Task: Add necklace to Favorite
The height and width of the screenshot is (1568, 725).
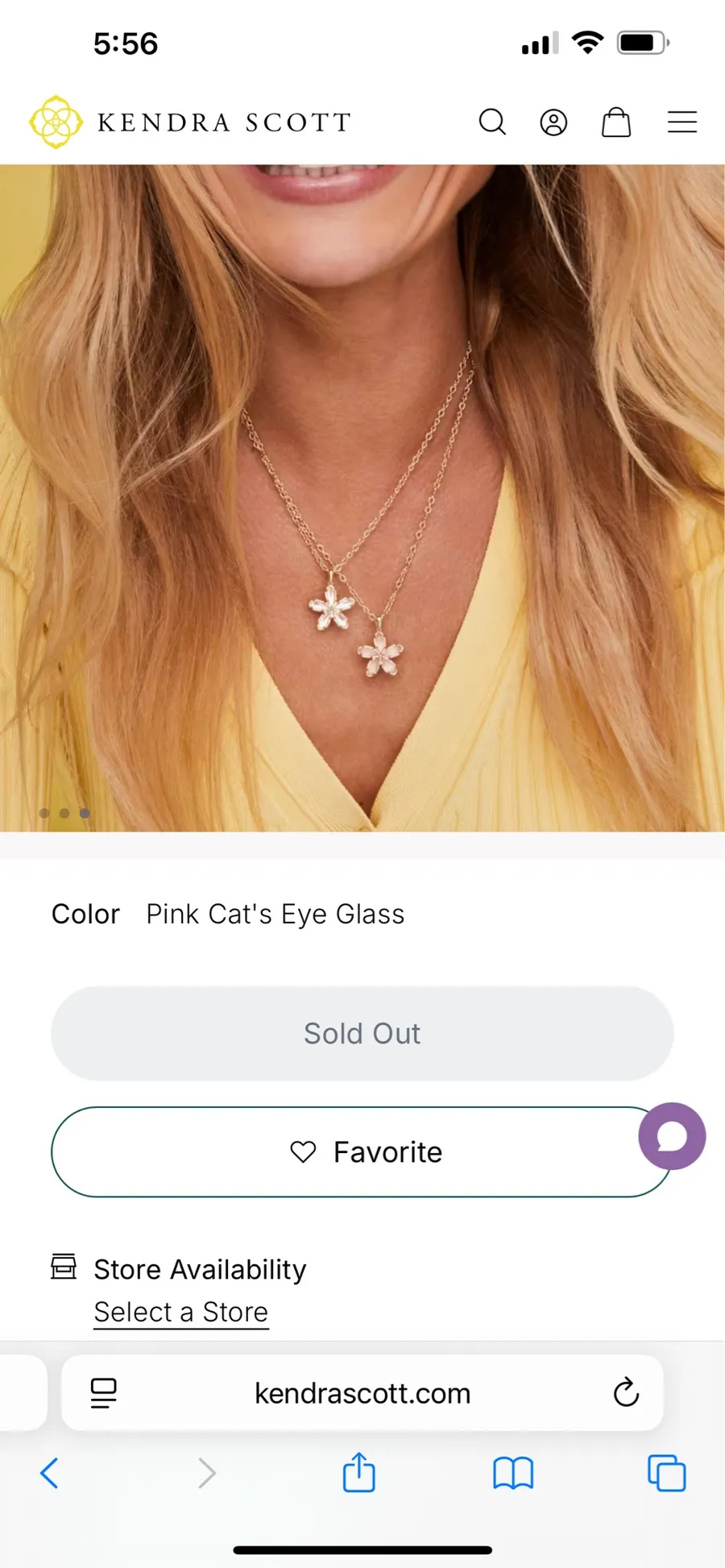Action: coord(362,1151)
